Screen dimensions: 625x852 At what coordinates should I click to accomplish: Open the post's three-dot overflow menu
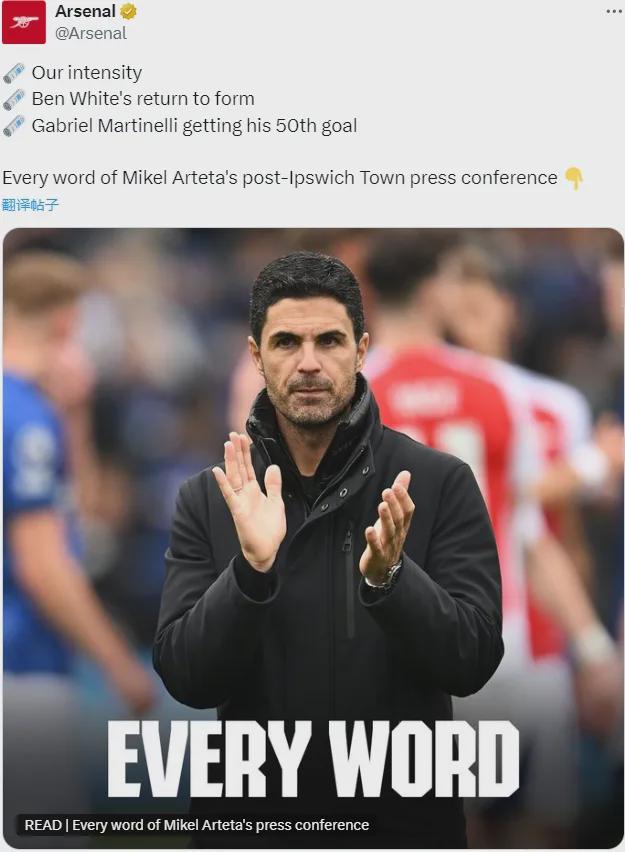point(613,11)
